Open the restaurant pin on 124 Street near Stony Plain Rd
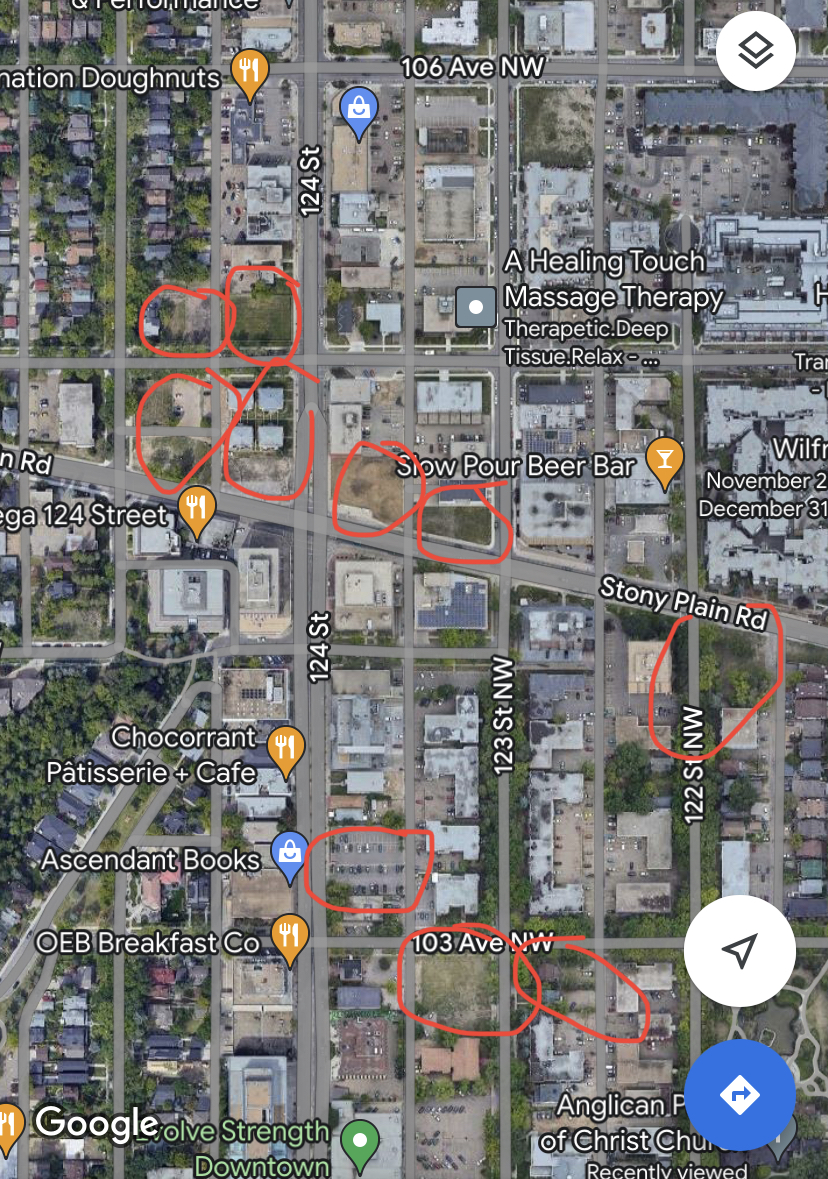 [x=197, y=511]
